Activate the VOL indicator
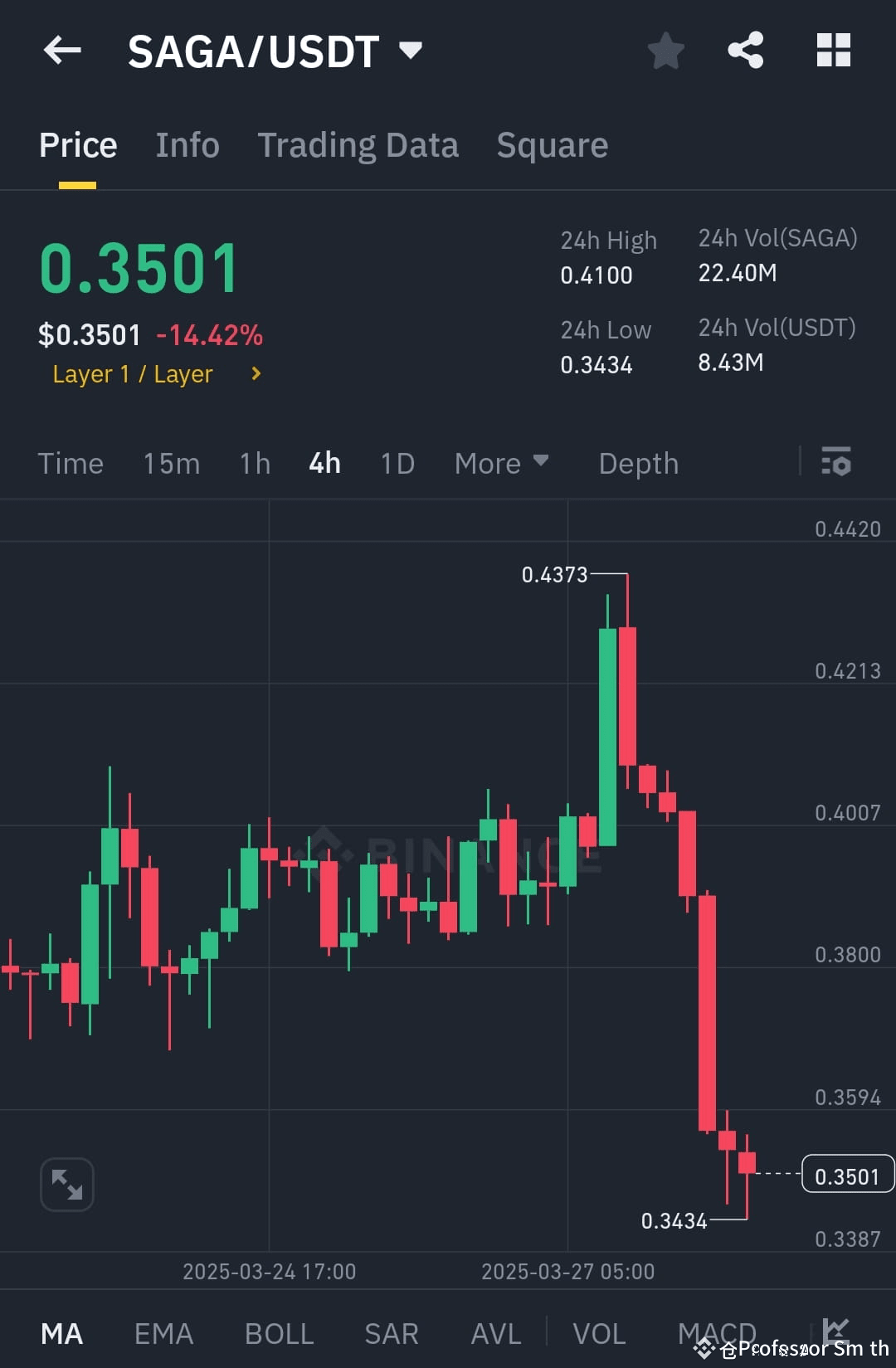The image size is (896, 1368). pos(599,1333)
